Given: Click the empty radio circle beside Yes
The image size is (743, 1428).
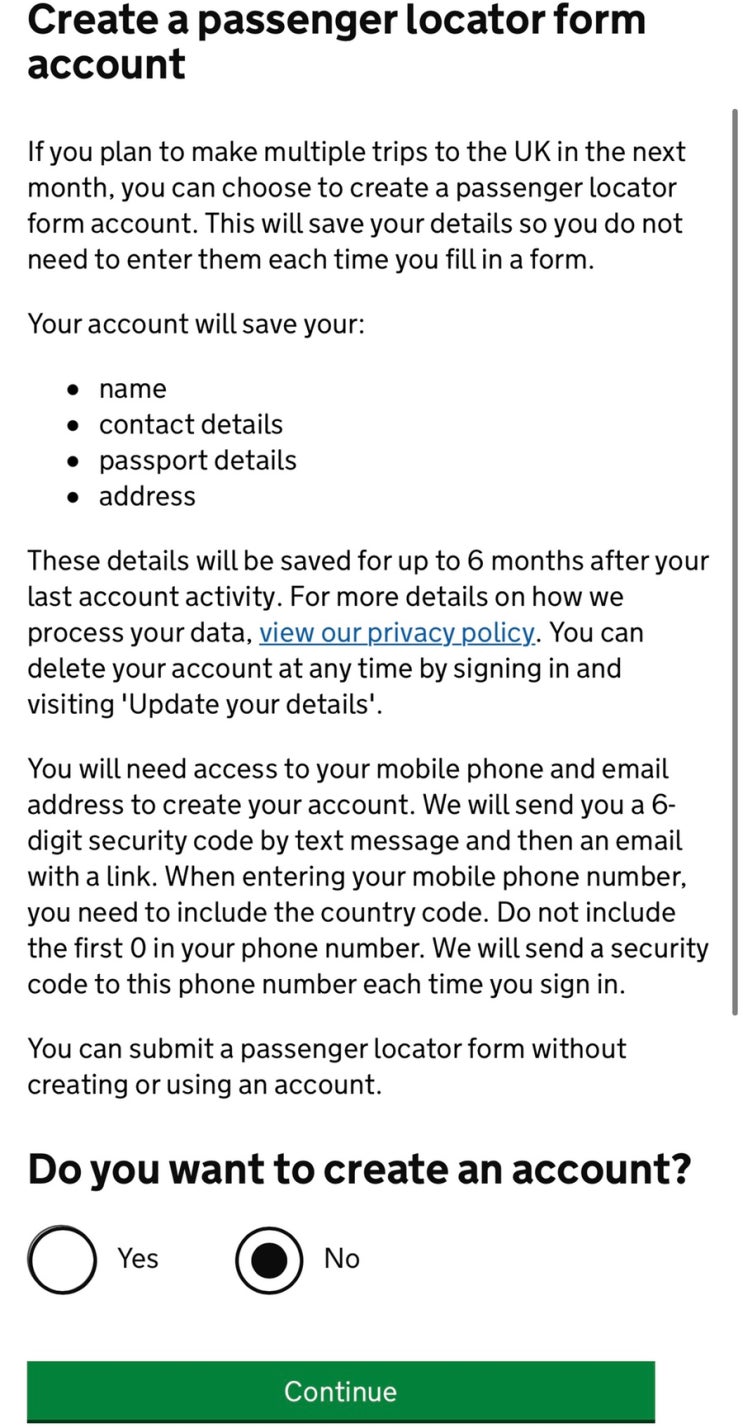Looking at the screenshot, I should pyautogui.click(x=62, y=1259).
